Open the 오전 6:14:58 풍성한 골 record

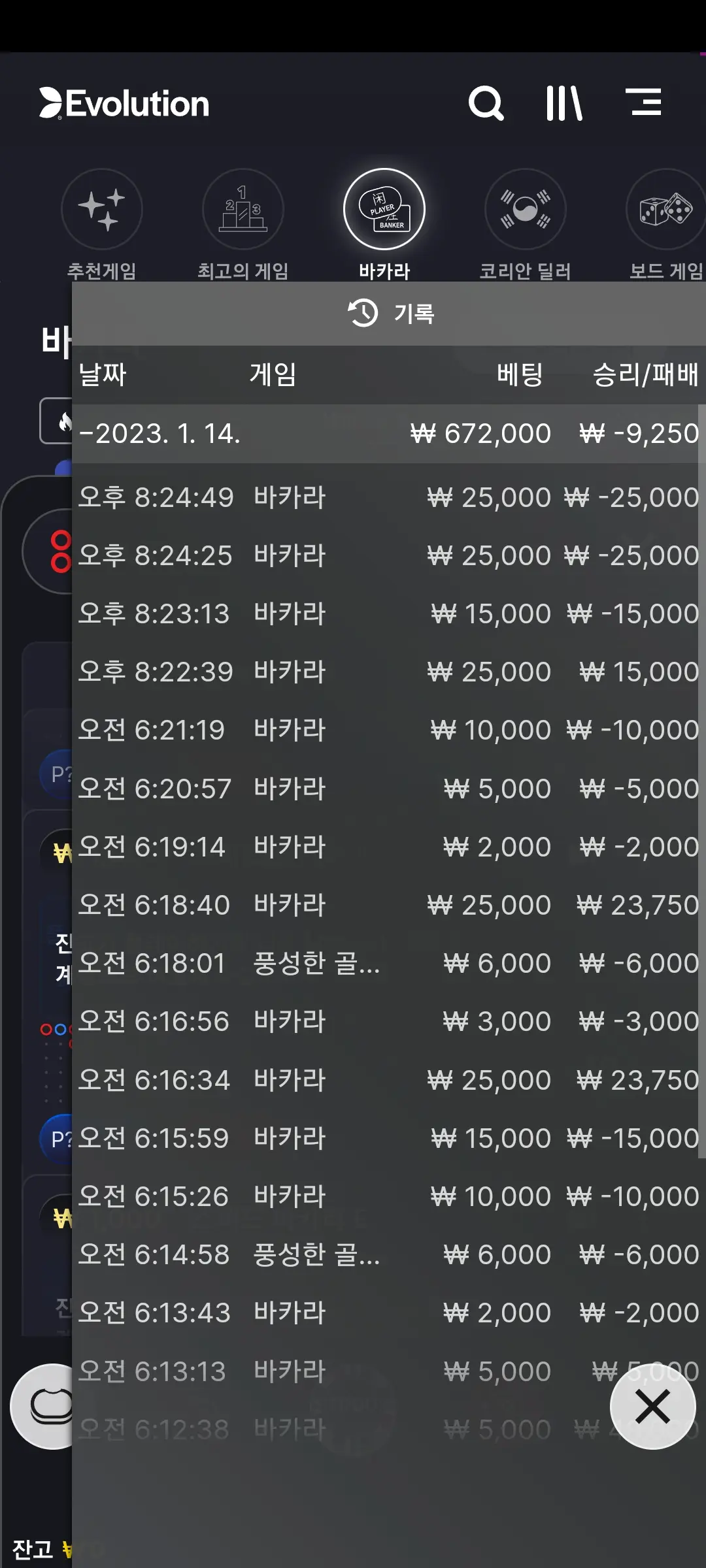(388, 1255)
